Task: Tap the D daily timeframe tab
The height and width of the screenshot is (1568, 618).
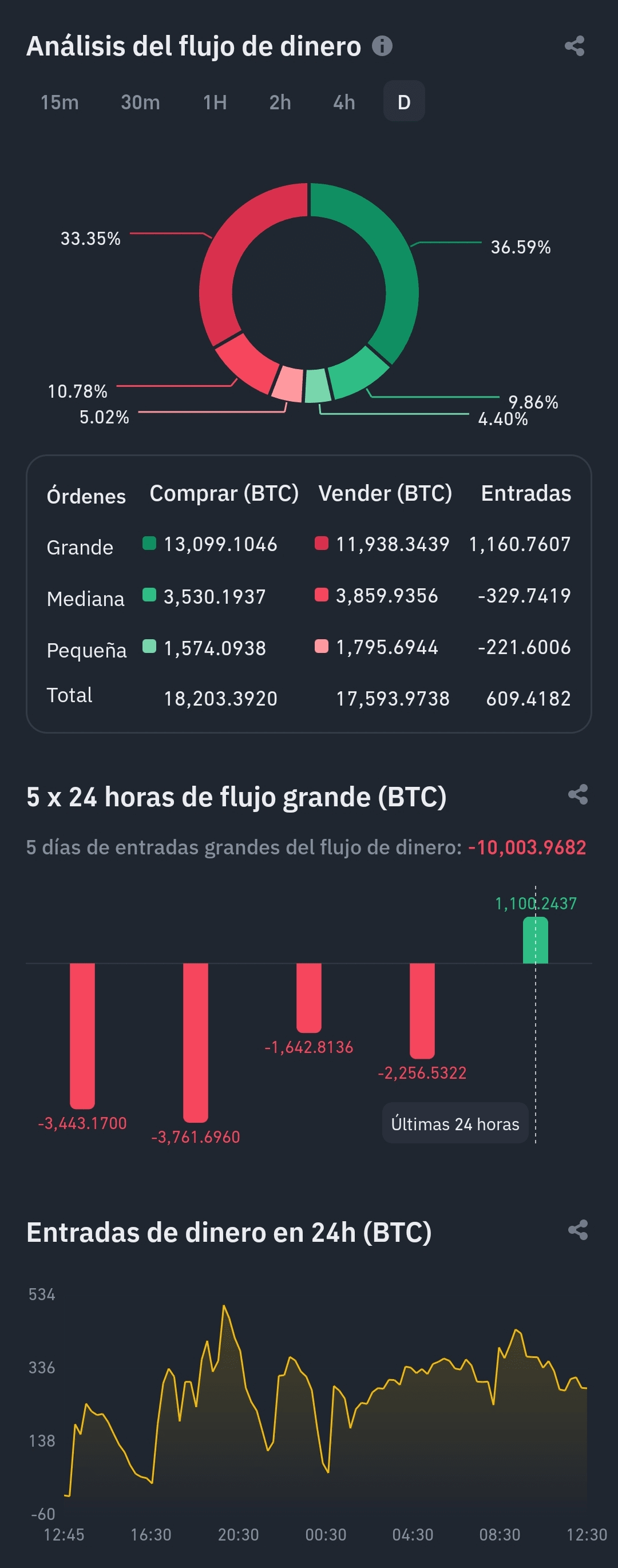Action: (x=403, y=102)
